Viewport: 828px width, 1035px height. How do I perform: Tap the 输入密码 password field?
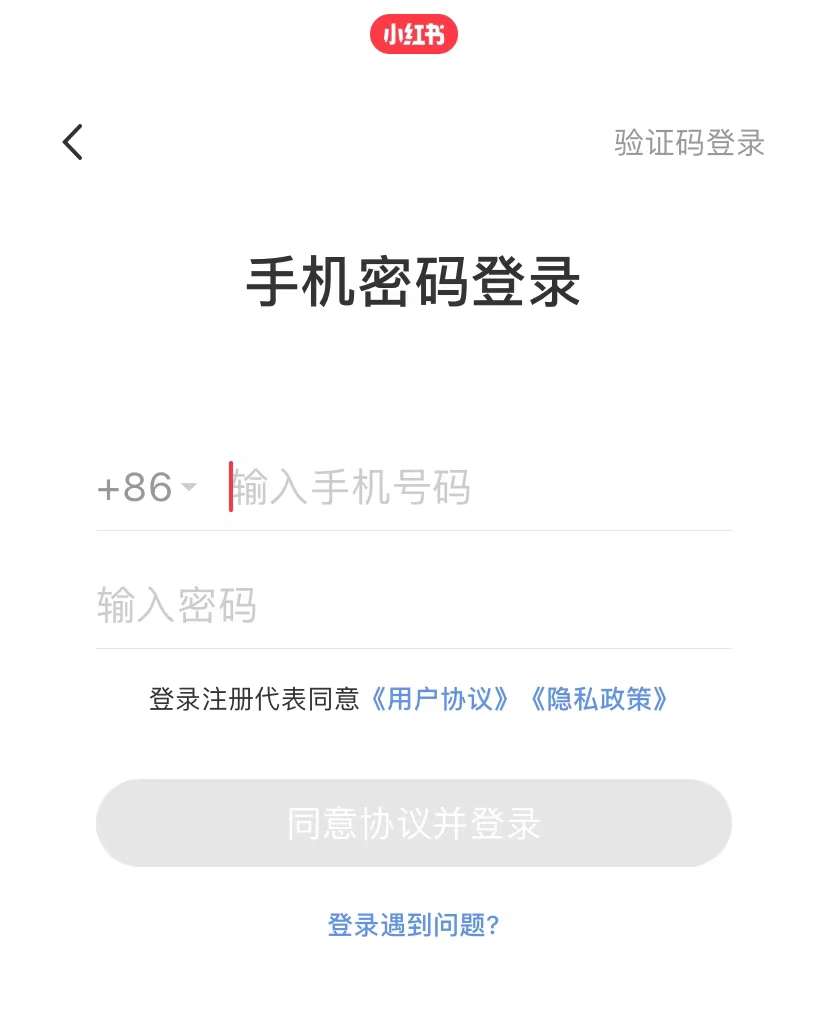click(413, 606)
